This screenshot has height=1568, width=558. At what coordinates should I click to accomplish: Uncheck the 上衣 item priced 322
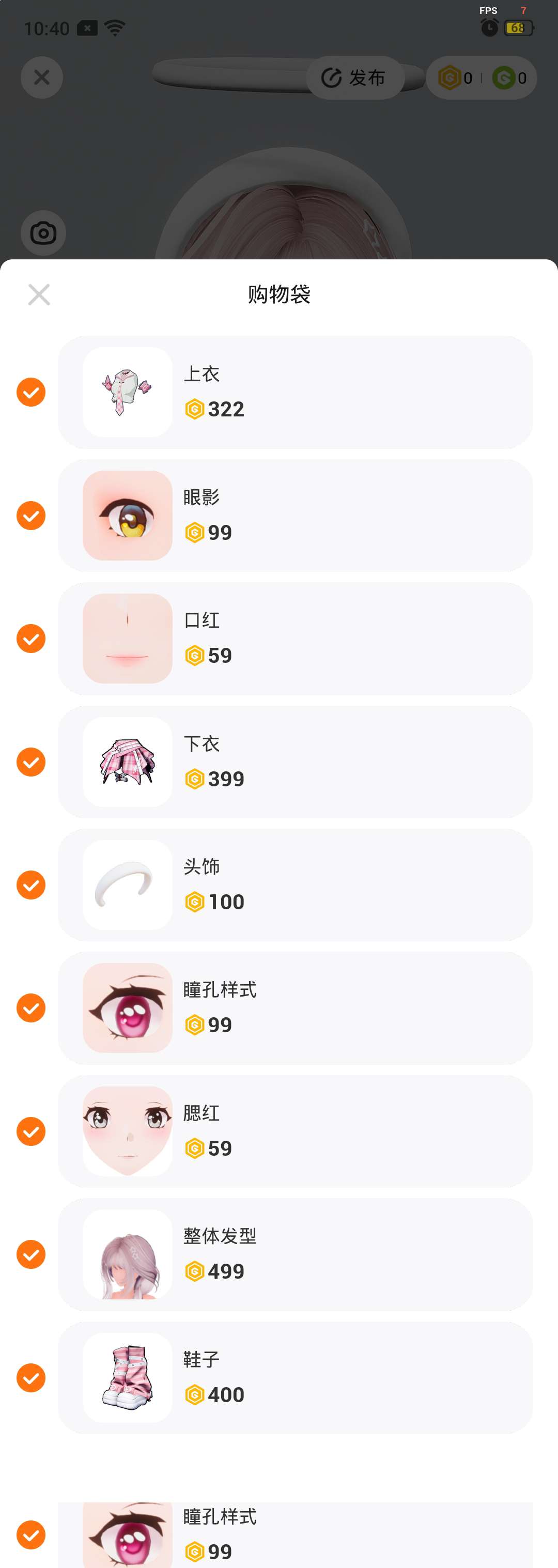click(31, 393)
